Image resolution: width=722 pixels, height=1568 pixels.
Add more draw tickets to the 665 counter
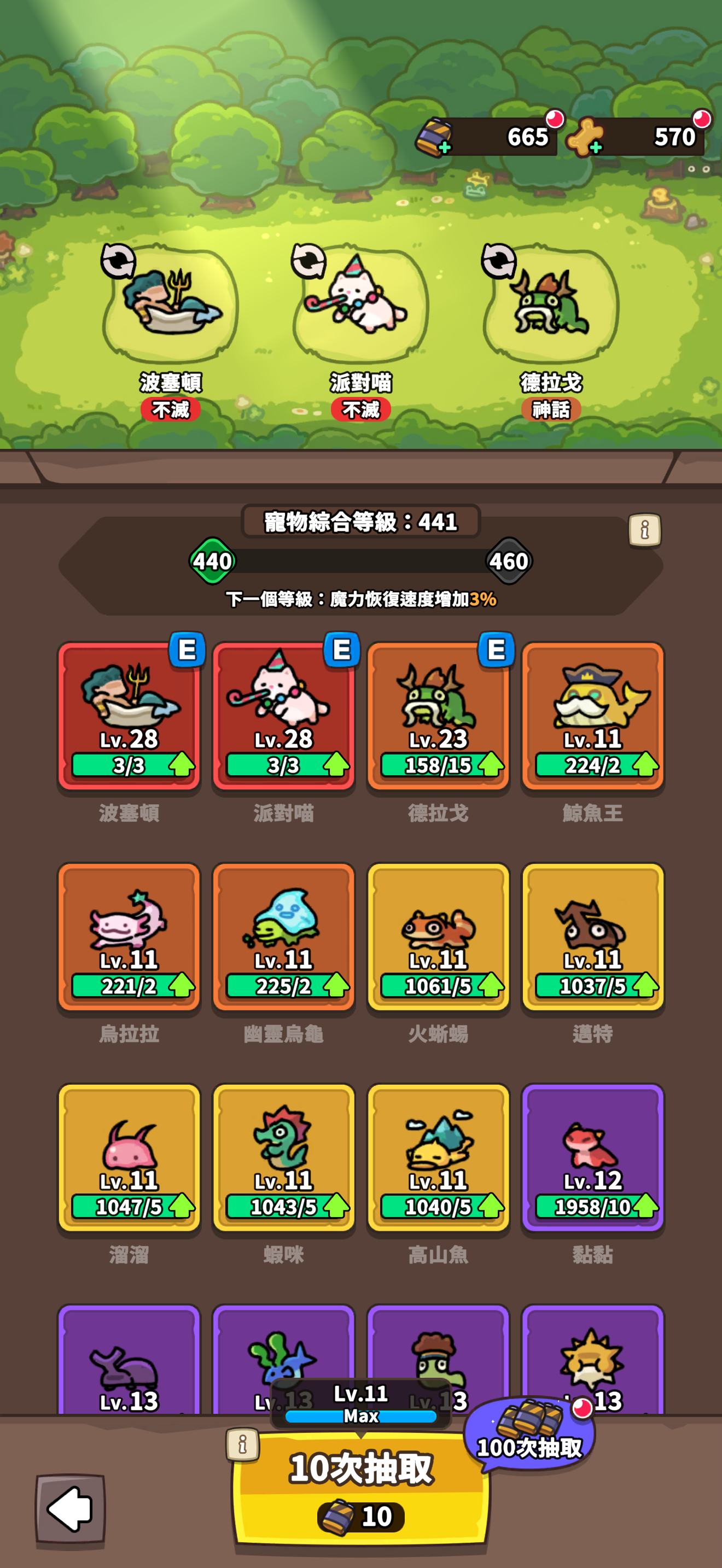pos(434,138)
